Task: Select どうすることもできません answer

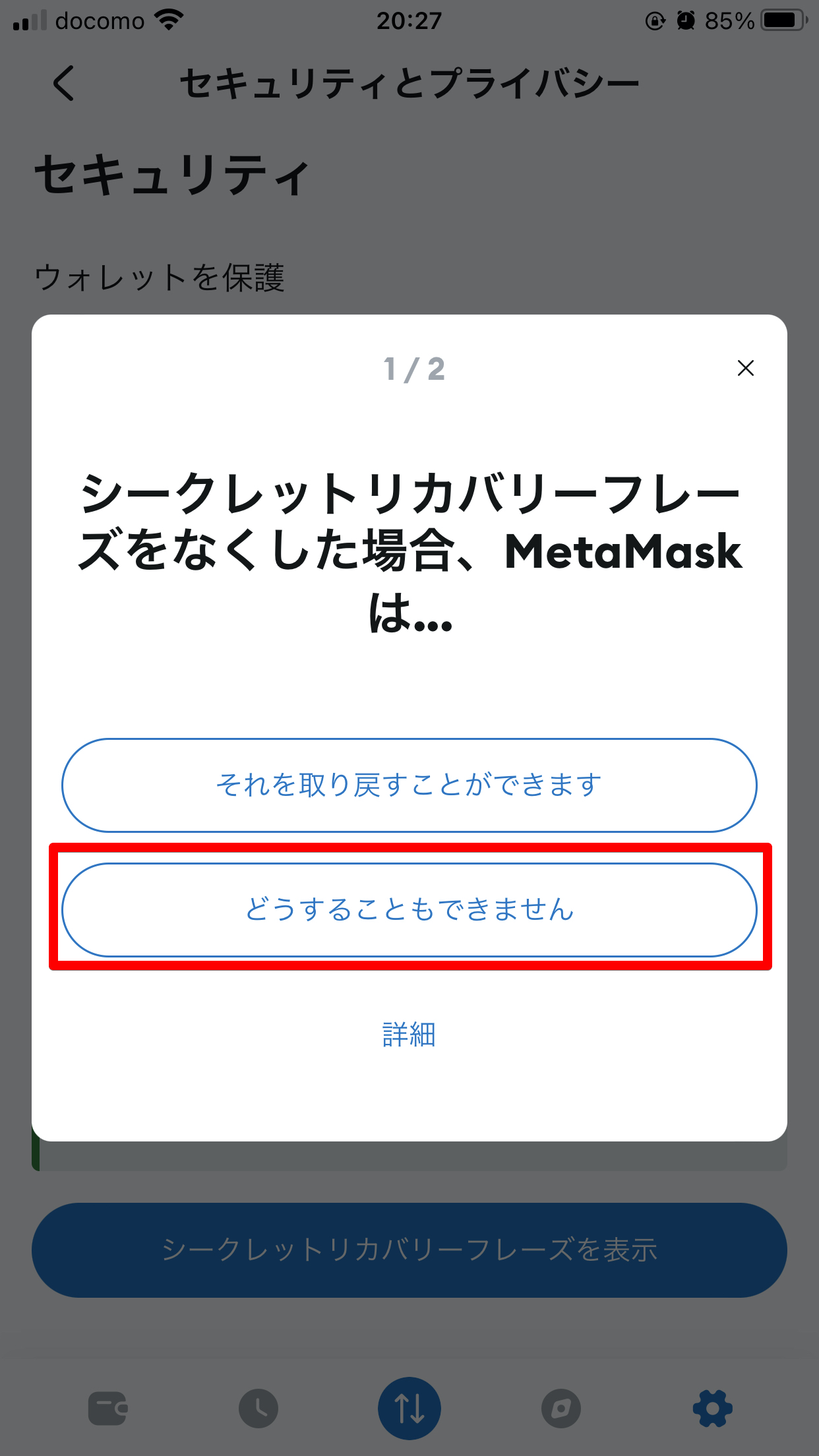Action: (x=409, y=910)
